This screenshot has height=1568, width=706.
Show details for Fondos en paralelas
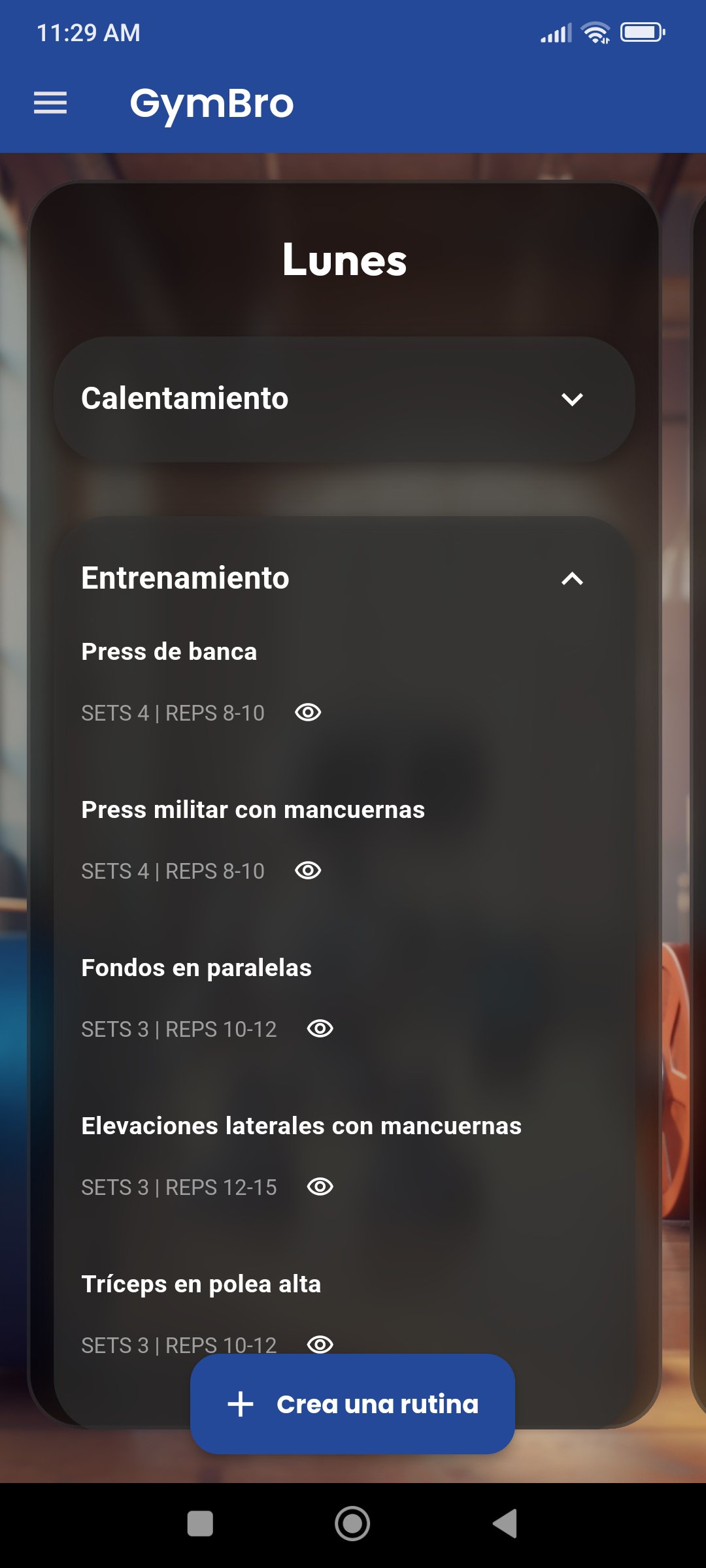[321, 1029]
